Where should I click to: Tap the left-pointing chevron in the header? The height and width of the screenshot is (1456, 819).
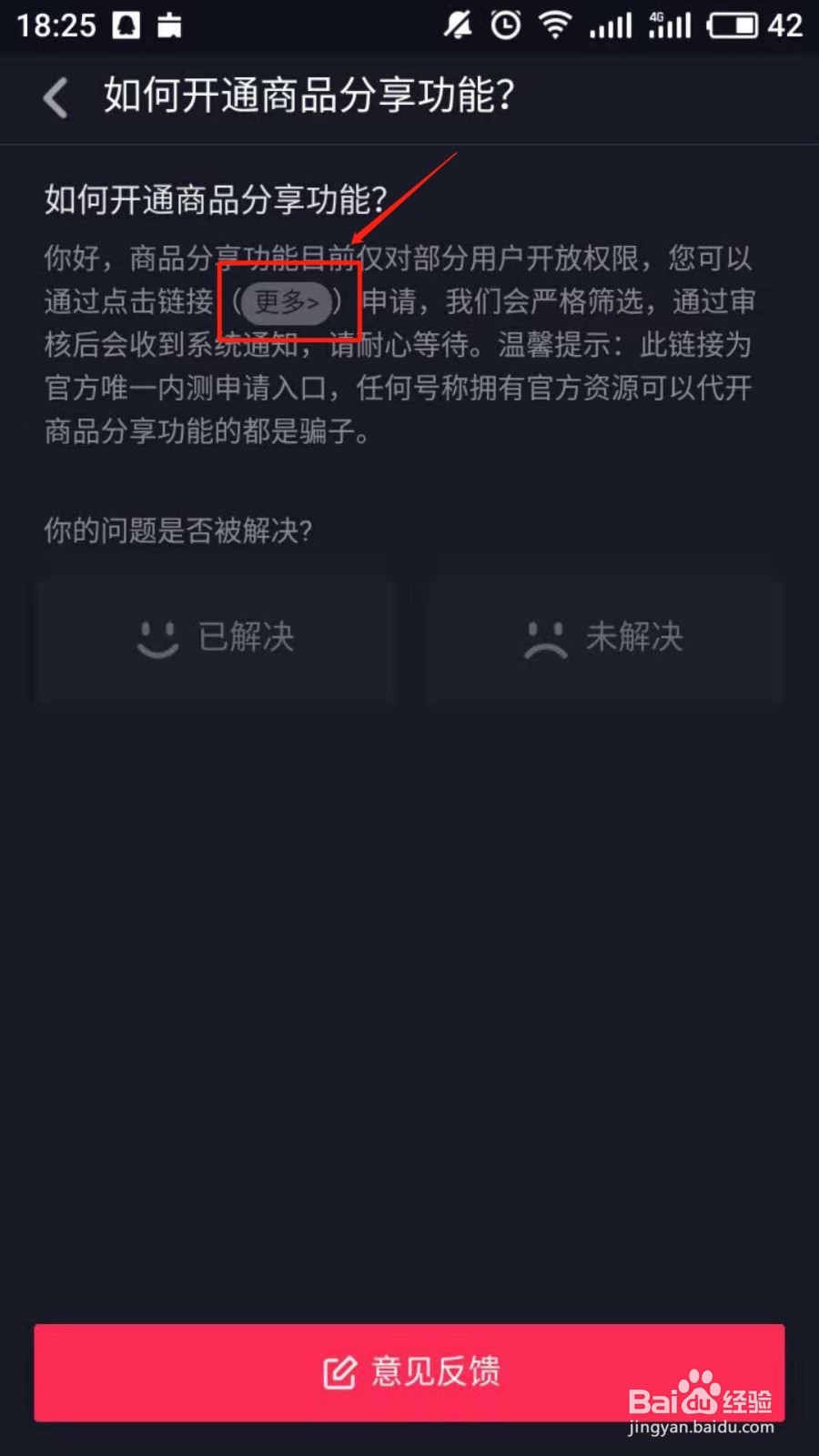[x=56, y=97]
